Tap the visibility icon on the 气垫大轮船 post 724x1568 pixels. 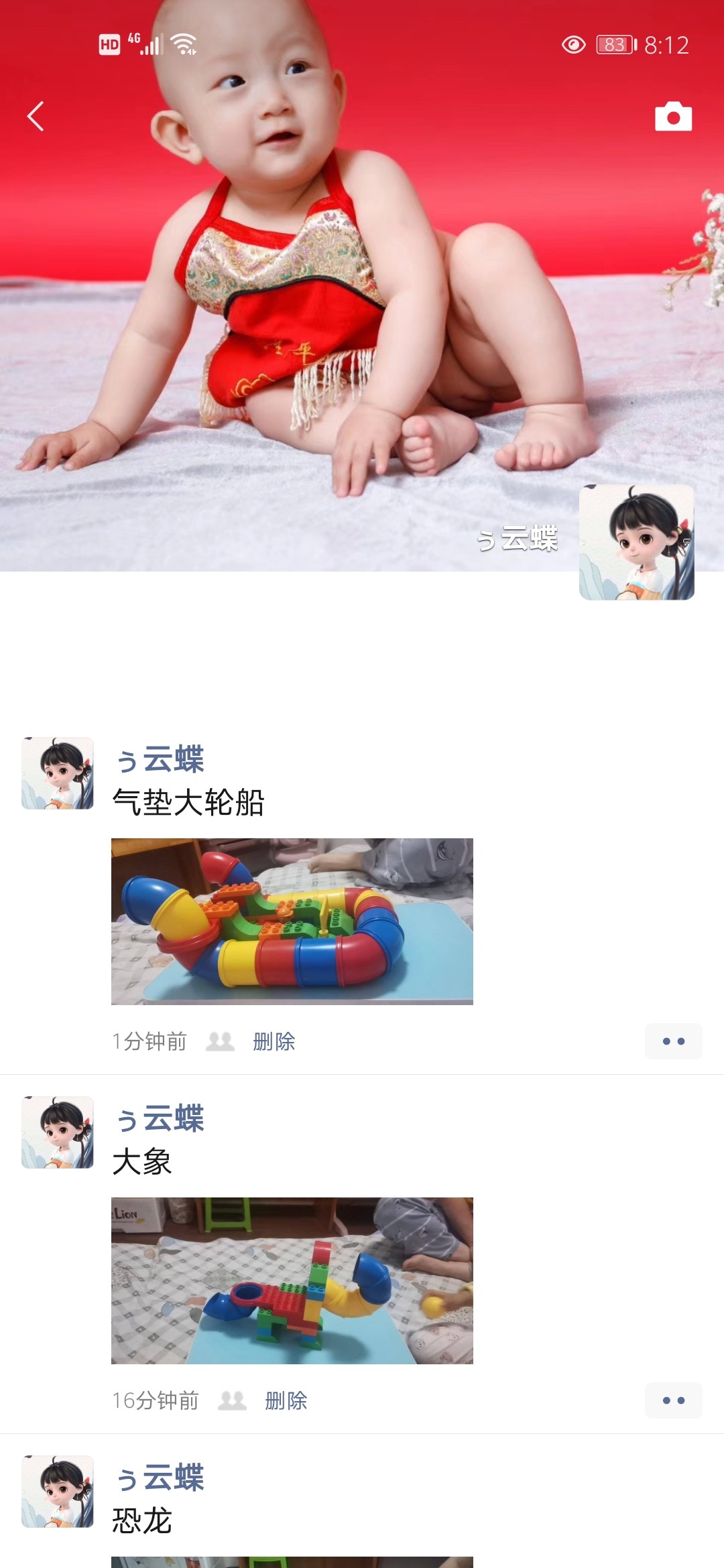pos(220,1041)
